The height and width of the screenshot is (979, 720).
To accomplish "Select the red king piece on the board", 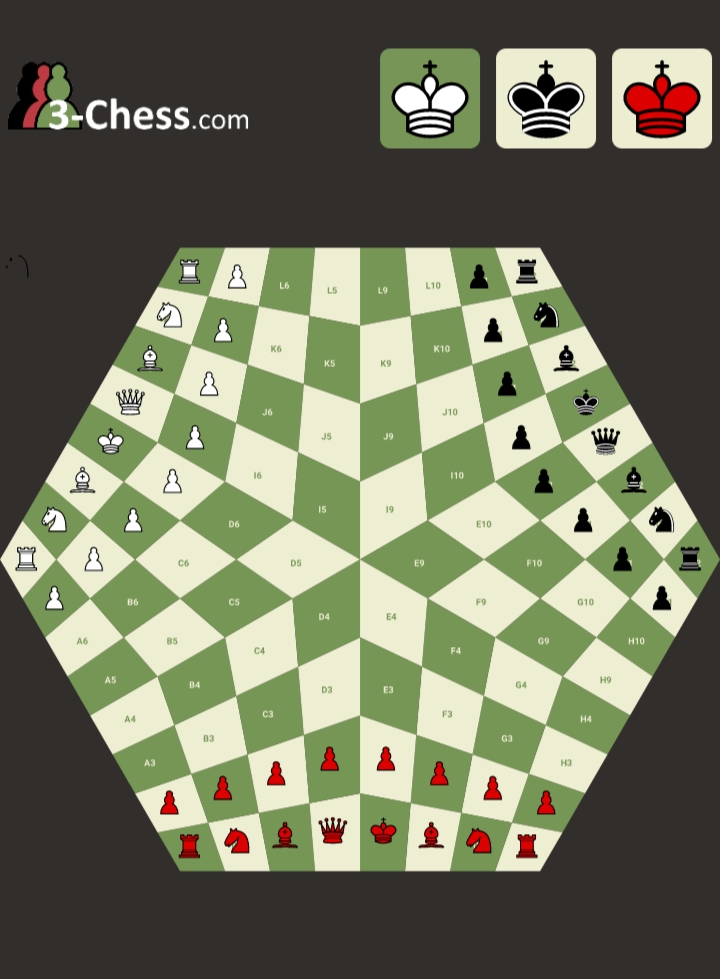I will click(383, 830).
